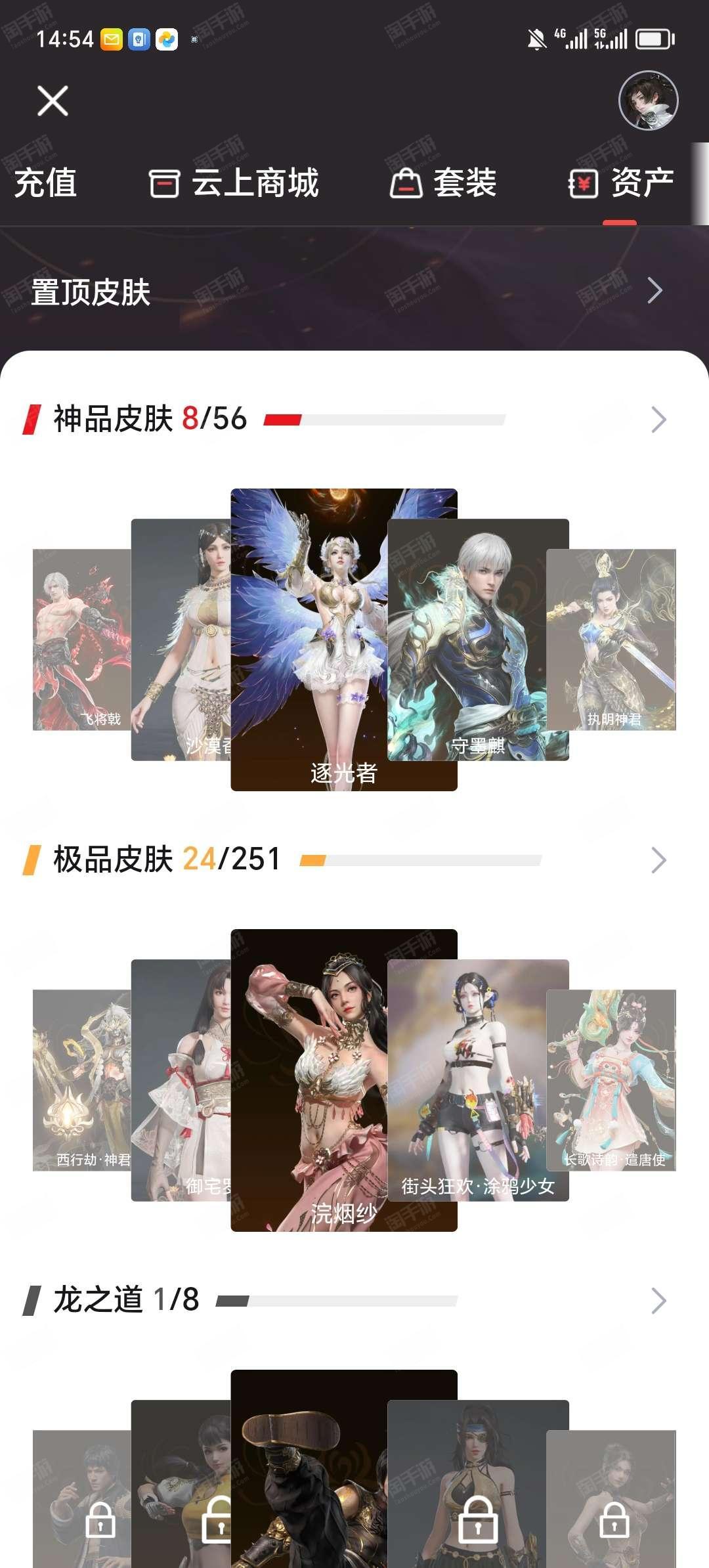Select the 资产 tab
Image resolution: width=709 pixels, height=1568 pixels.
[622, 183]
